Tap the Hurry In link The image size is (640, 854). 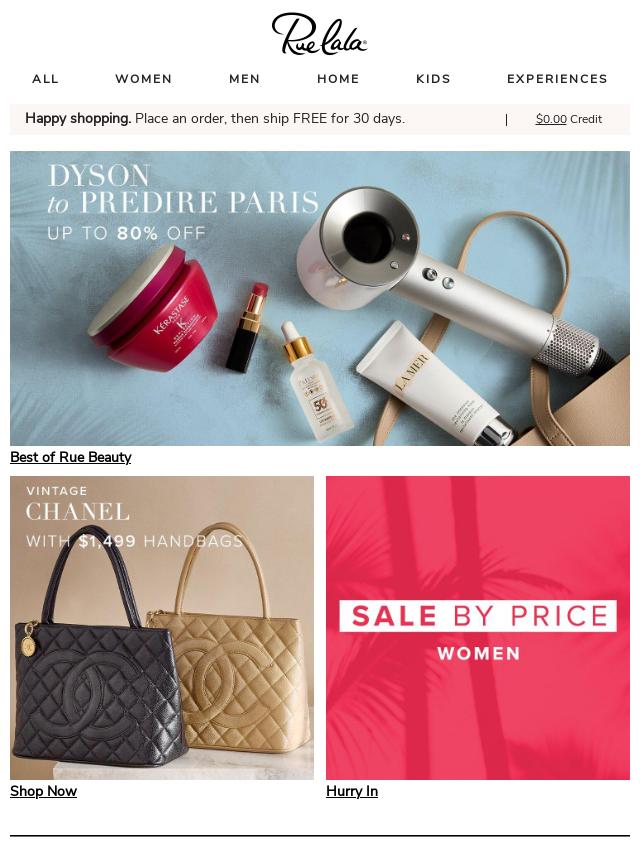pyautogui.click(x=352, y=791)
